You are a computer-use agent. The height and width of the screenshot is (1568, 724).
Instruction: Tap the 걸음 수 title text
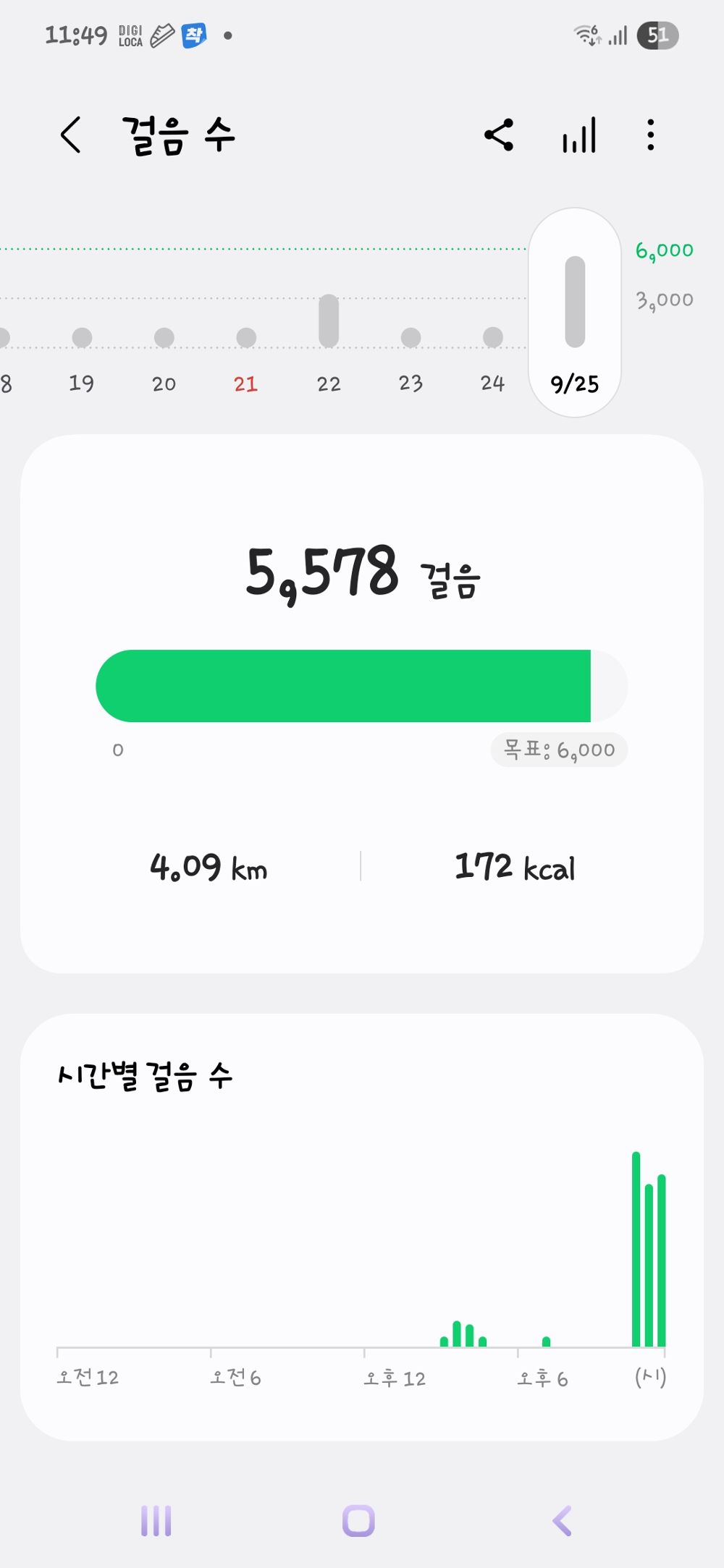[x=178, y=135]
